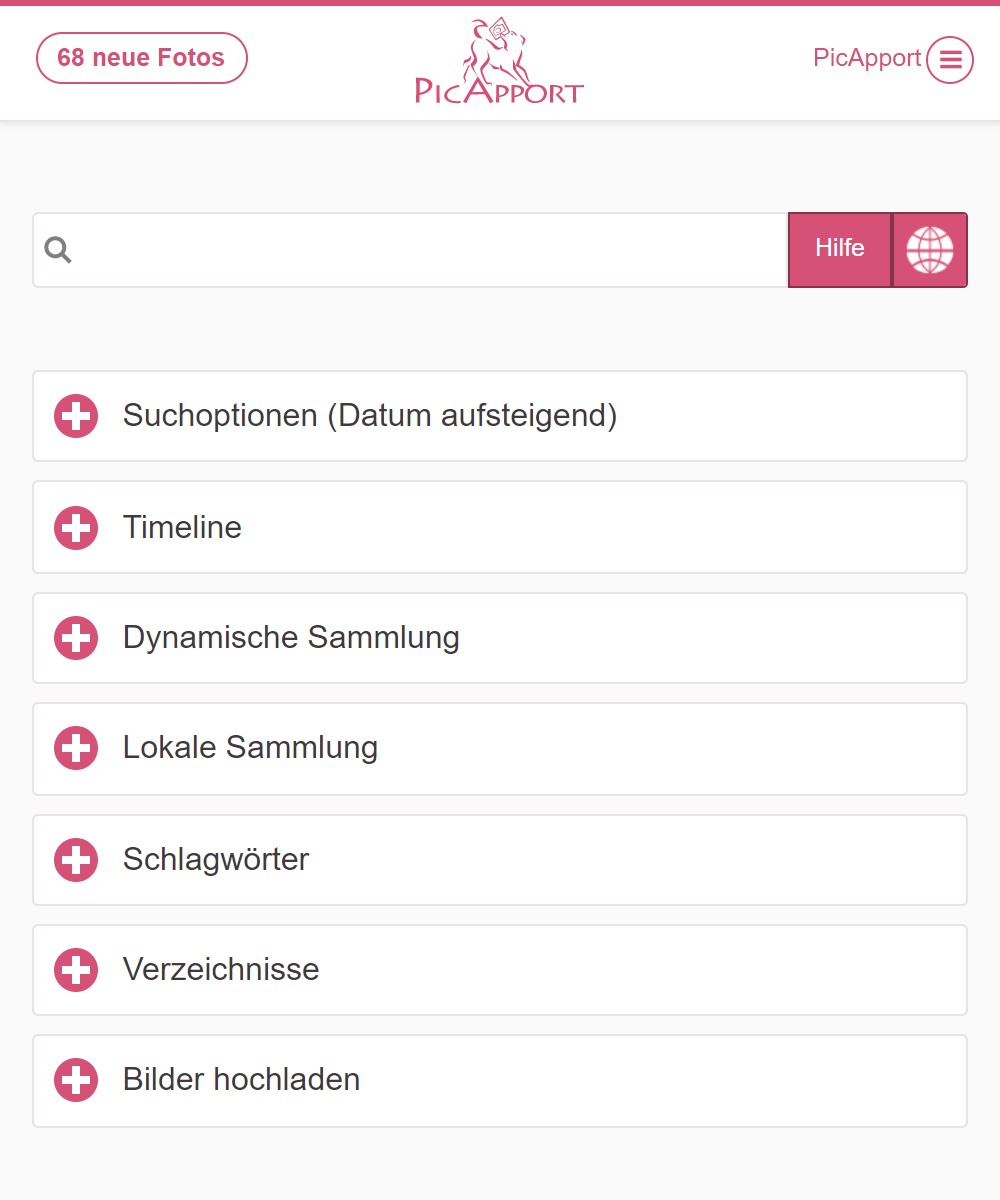
Task: Open the PicApport hamburger menu
Action: tap(949, 60)
